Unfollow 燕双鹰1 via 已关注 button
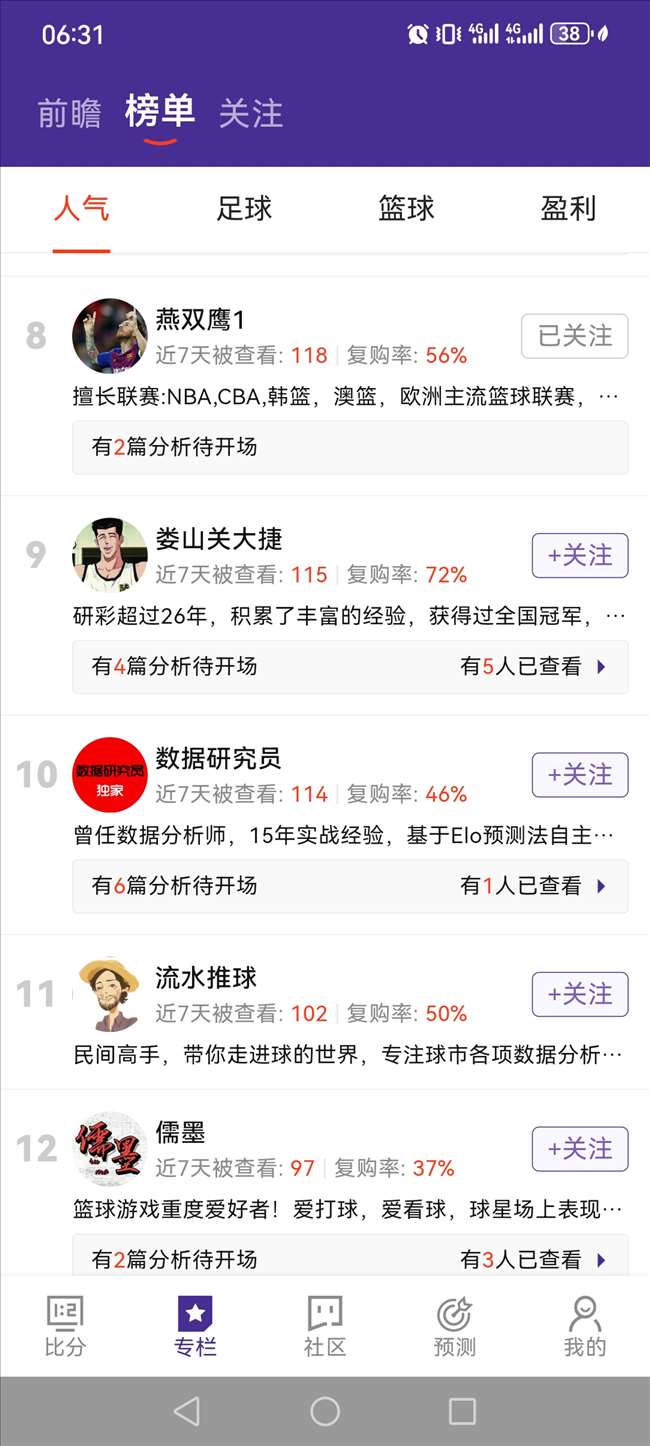Screen dimensions: 650x1446 tap(575, 336)
